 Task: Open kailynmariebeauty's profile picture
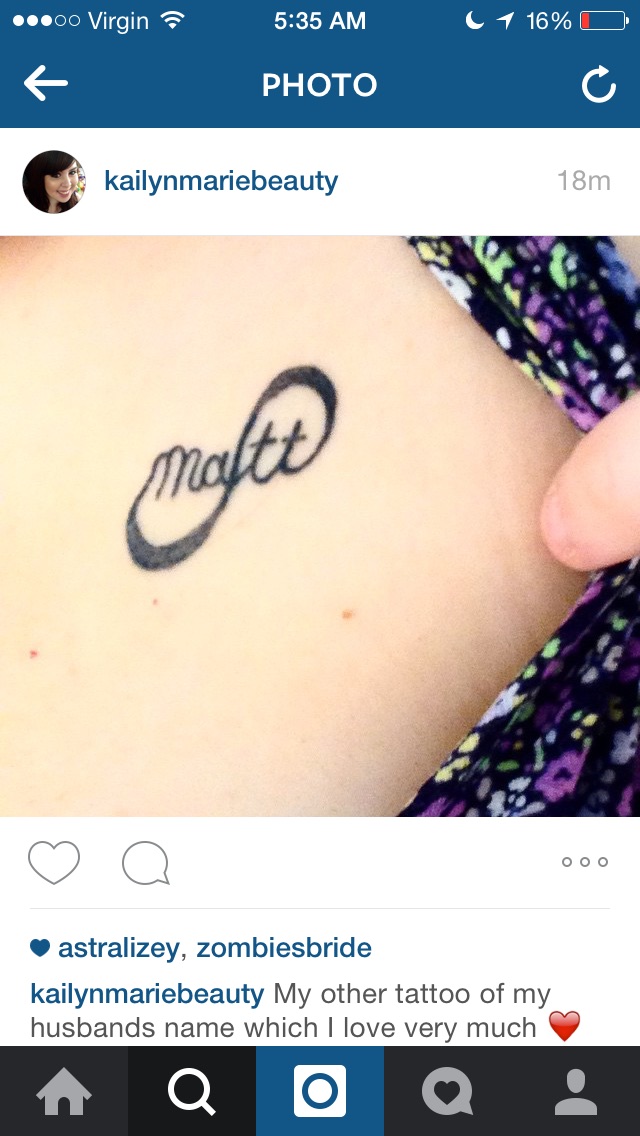[x=54, y=182]
